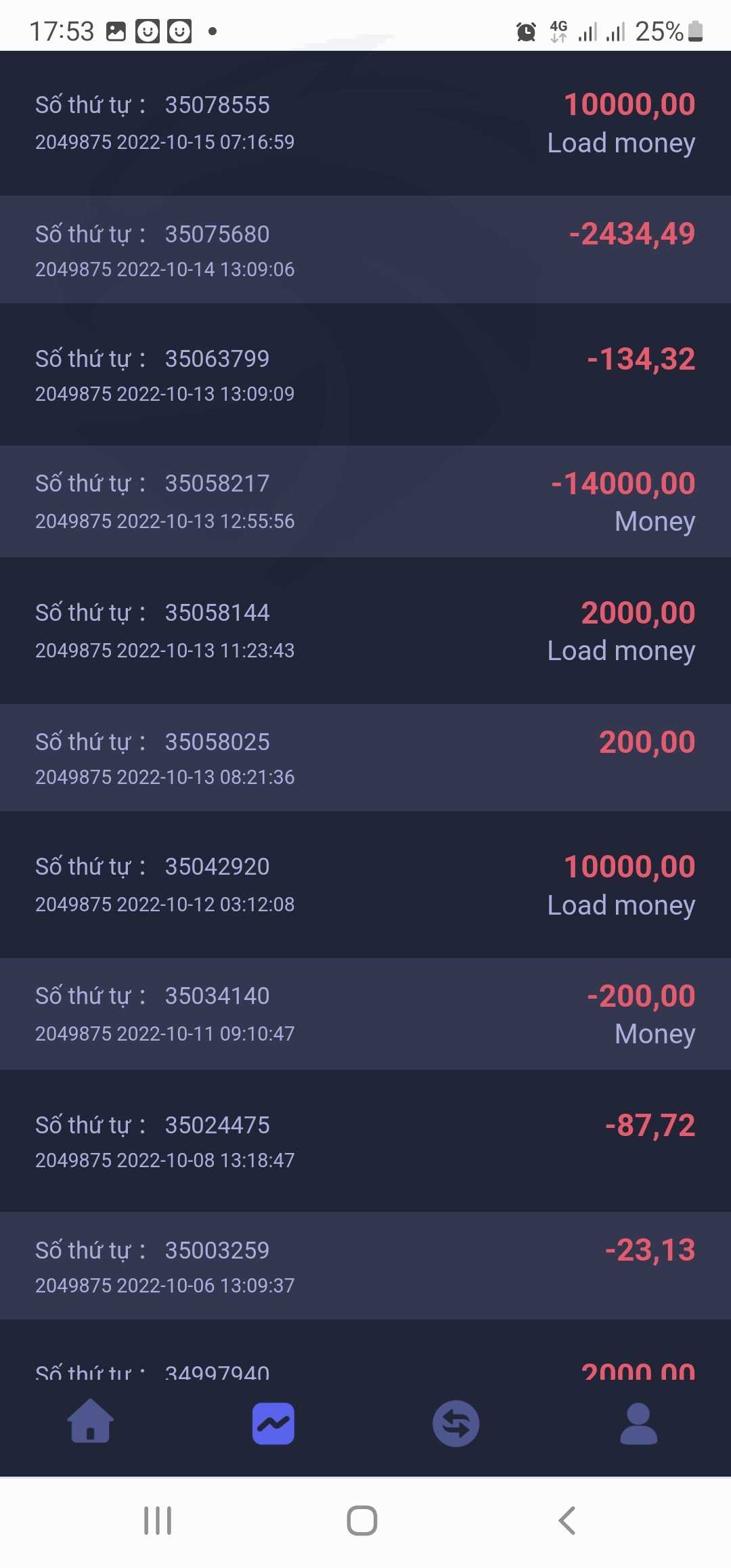Tap the system back button
The width and height of the screenshot is (731, 1568).
point(567,1521)
